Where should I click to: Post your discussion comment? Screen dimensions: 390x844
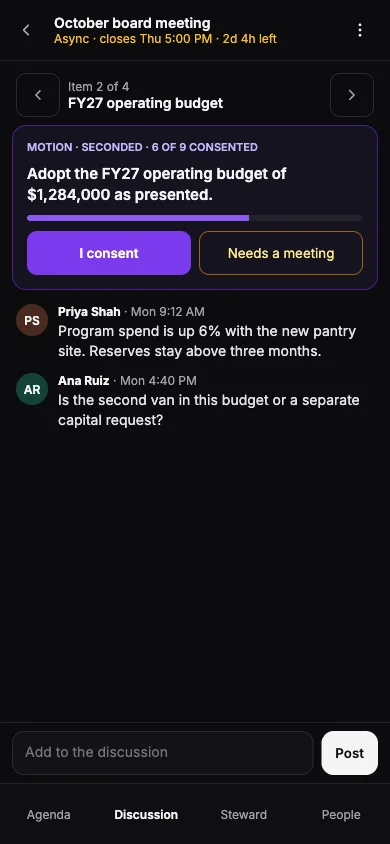(x=350, y=752)
